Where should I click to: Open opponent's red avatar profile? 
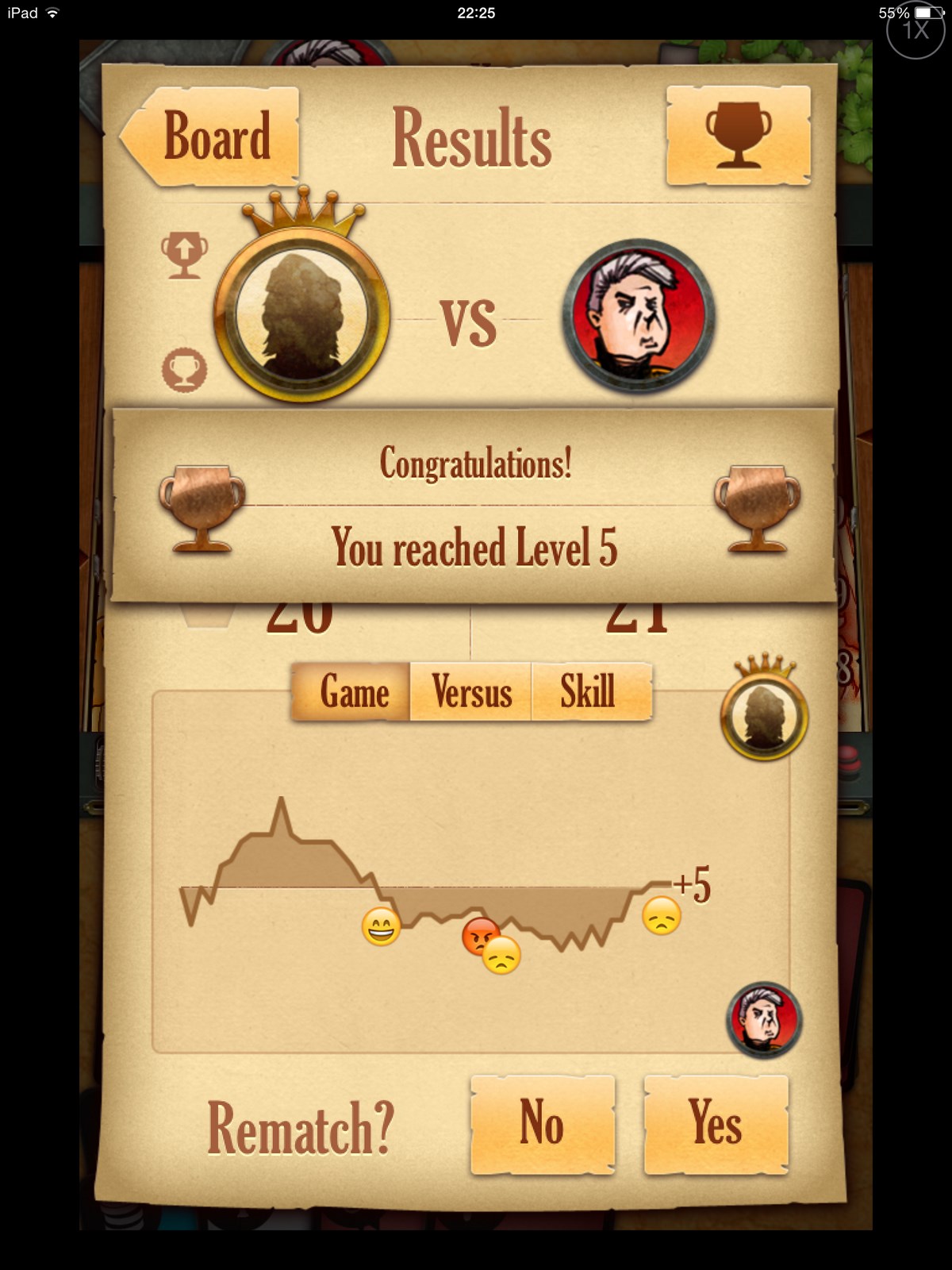tap(639, 315)
